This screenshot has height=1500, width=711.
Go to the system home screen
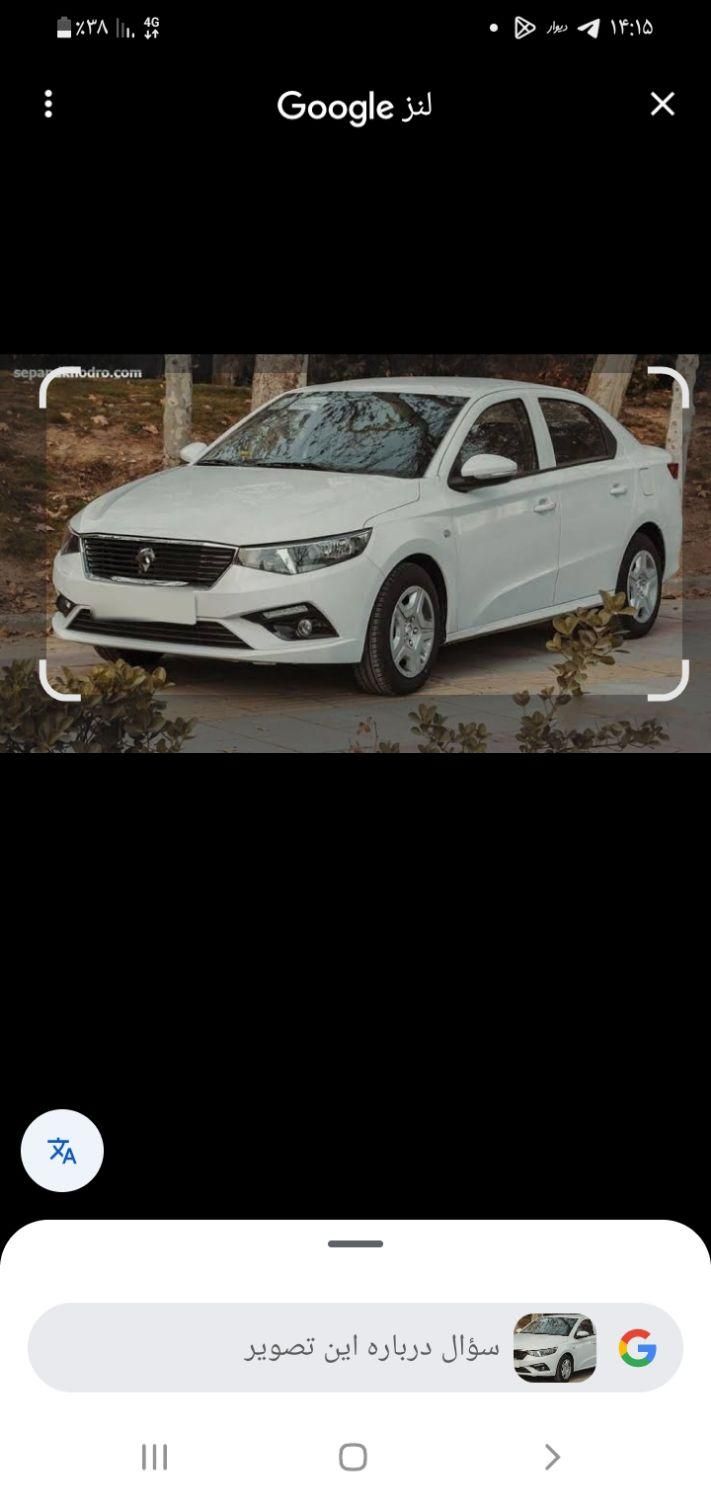pyautogui.click(x=353, y=1457)
